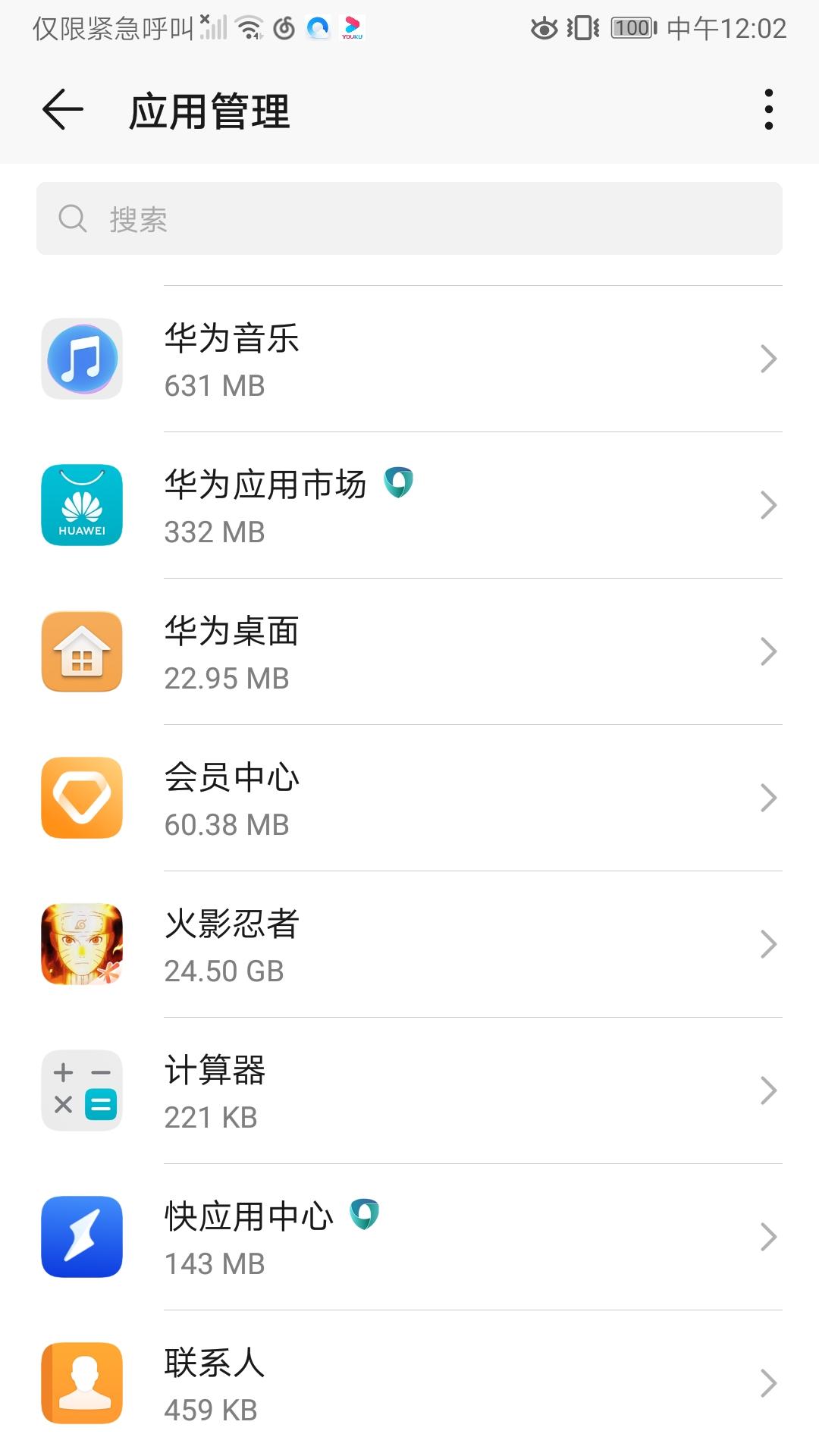Expand details for 华为音乐

tap(768, 358)
